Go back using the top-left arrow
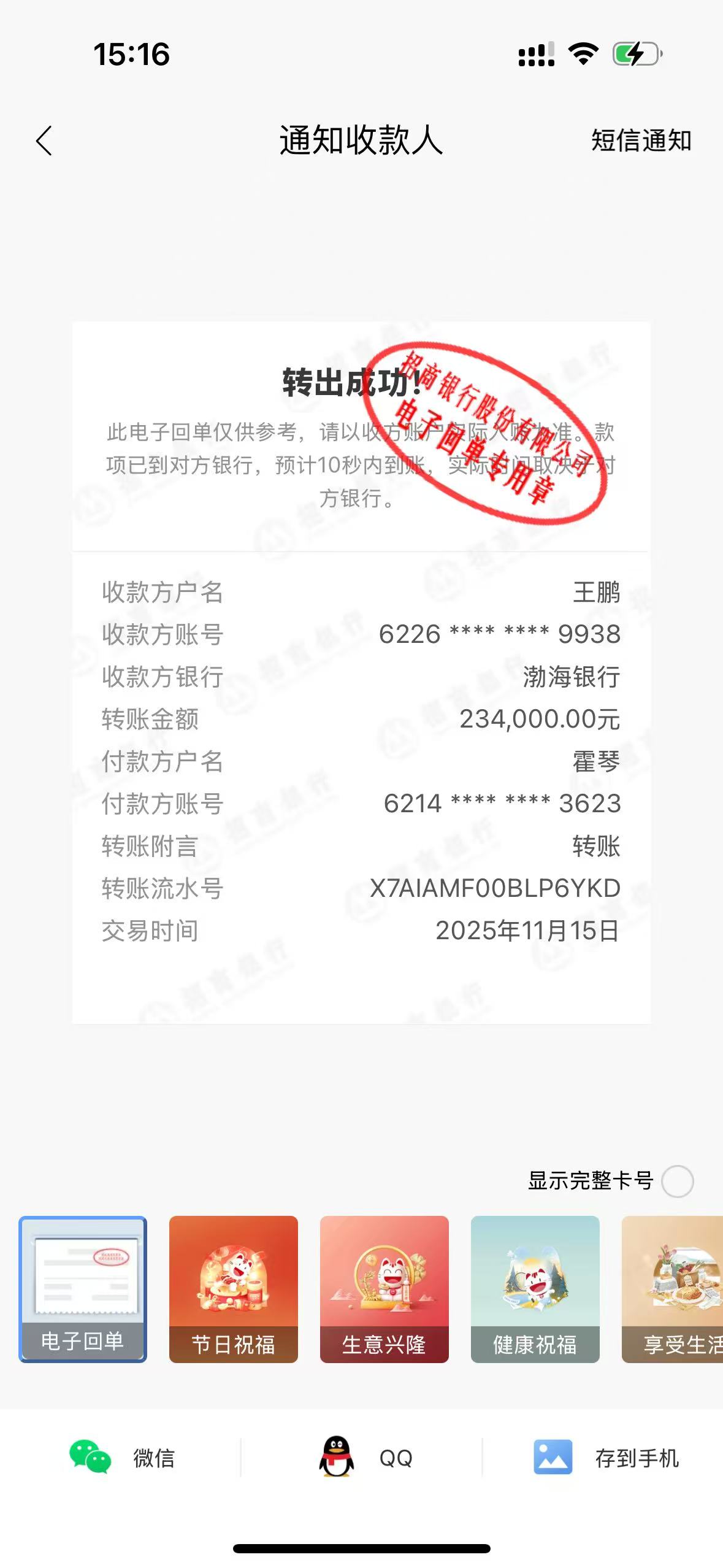Viewport: 723px width, 1568px height. click(x=44, y=141)
